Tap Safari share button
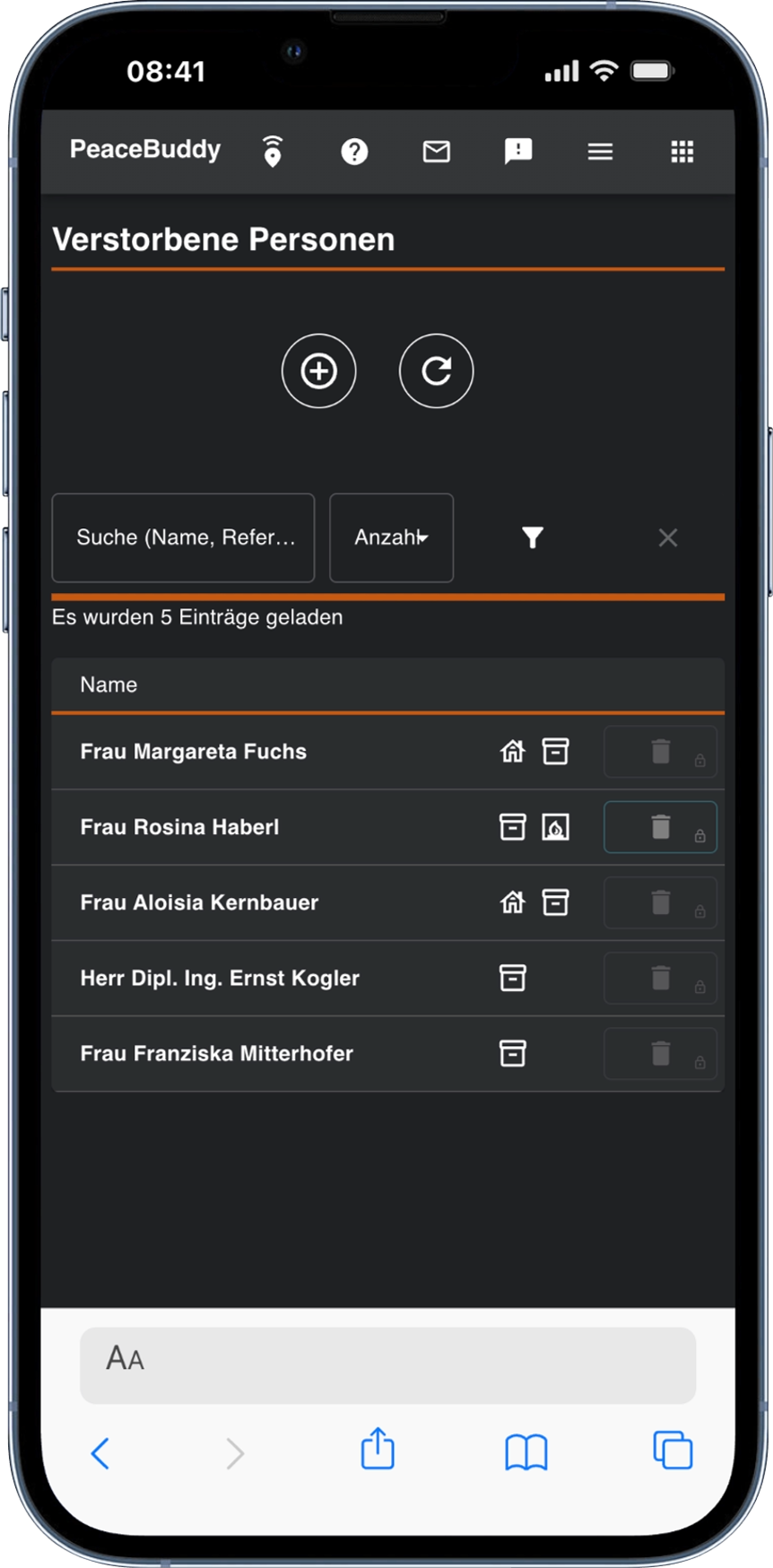This screenshot has width=773, height=1568. [x=378, y=1450]
